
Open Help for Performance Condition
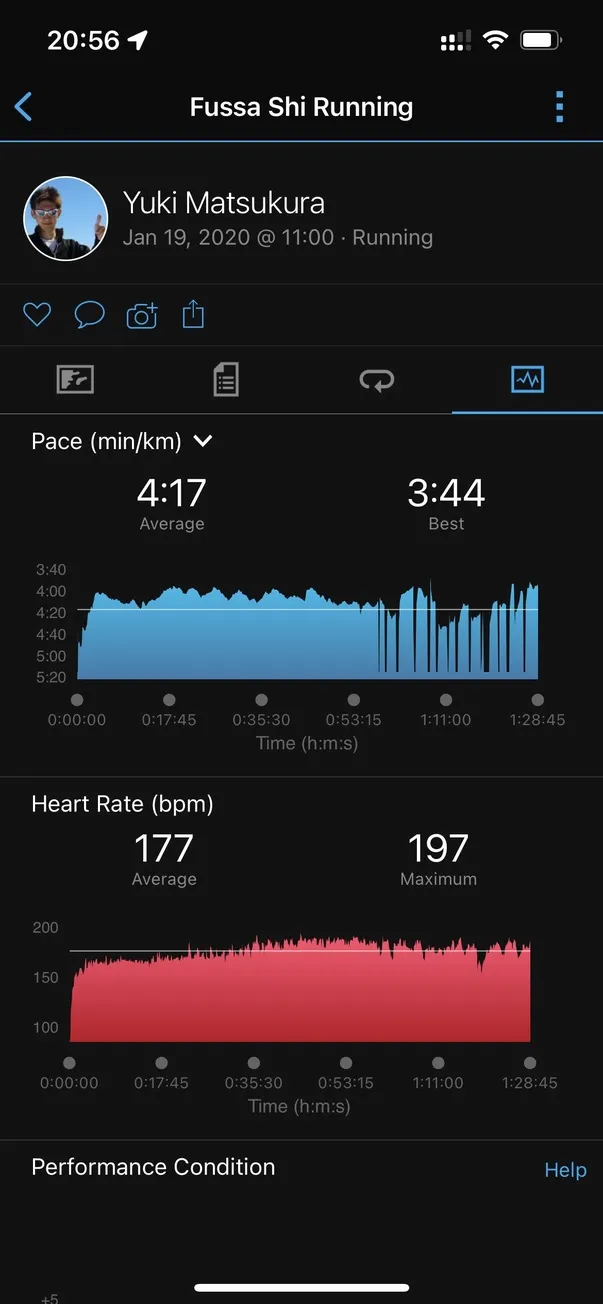tap(565, 1170)
